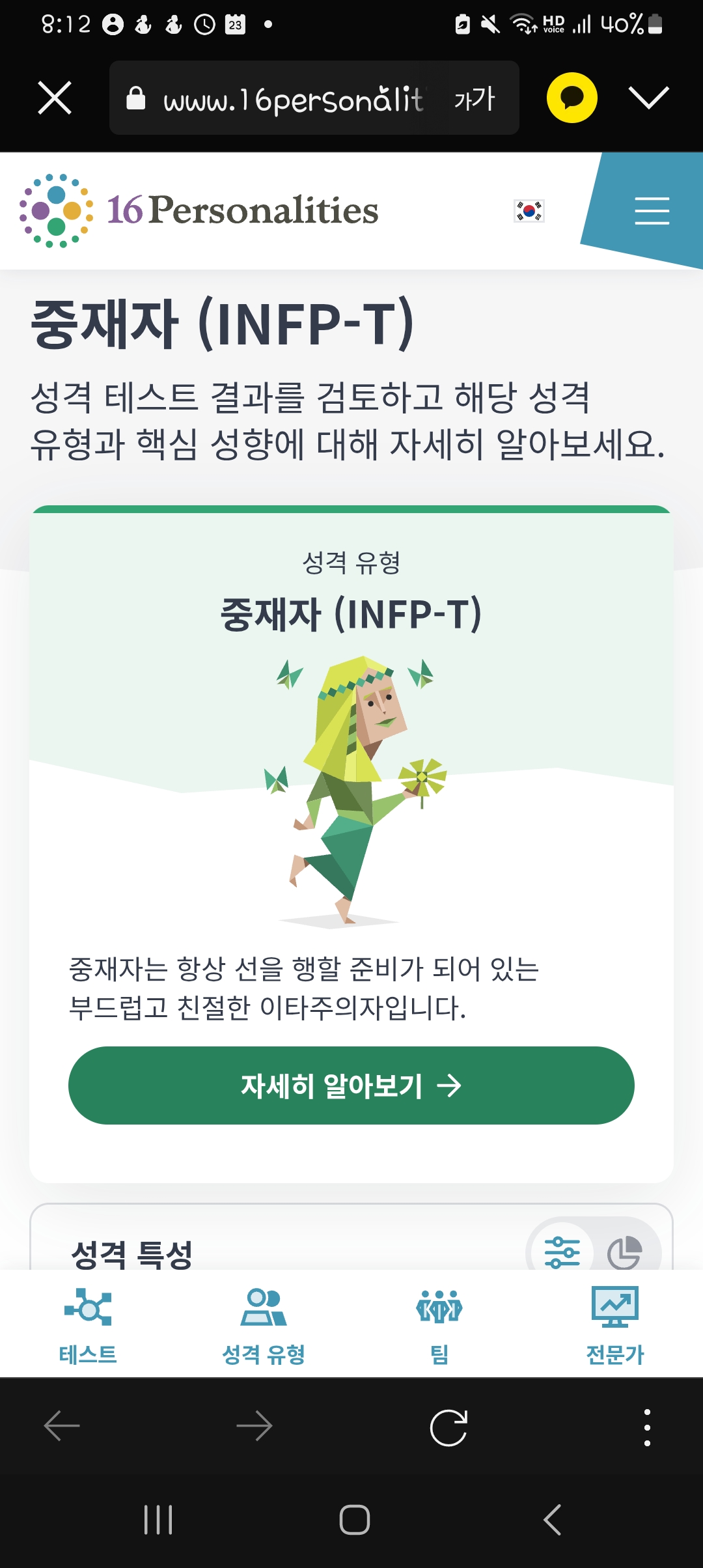The height and width of the screenshot is (1568, 703).
Task: Go back with the browser's left arrow
Action: tap(62, 1426)
